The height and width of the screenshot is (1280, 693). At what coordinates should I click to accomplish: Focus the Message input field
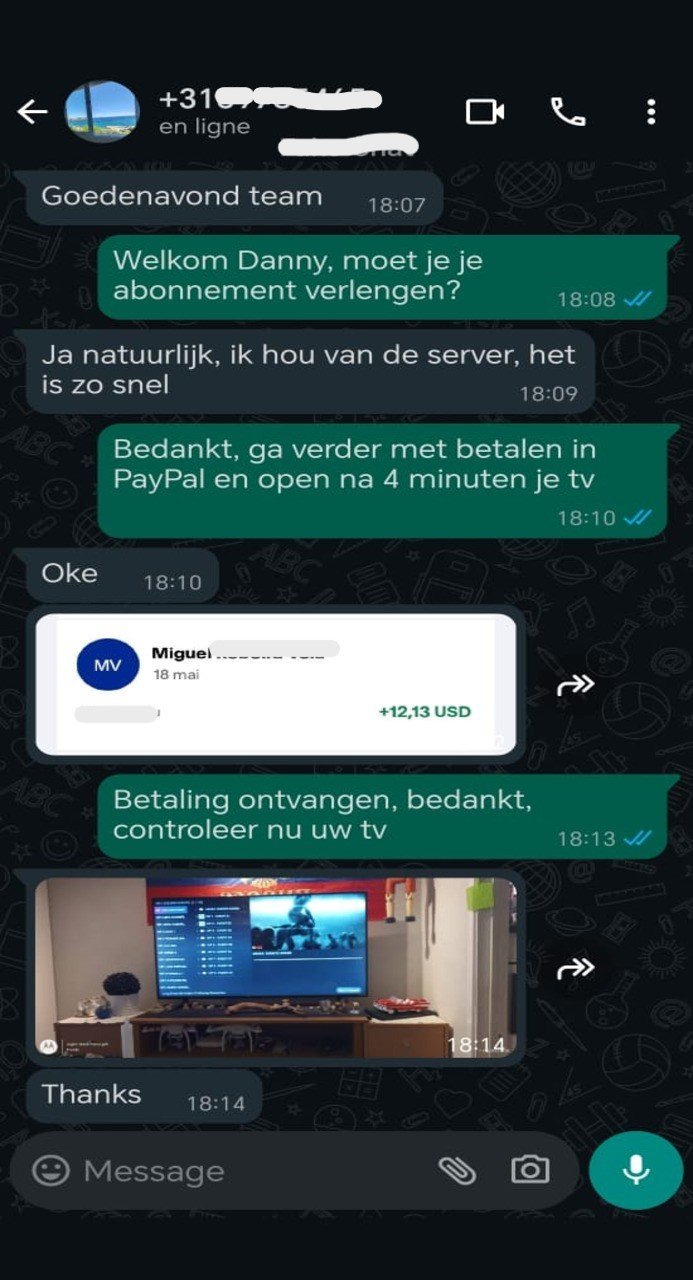click(x=250, y=1170)
